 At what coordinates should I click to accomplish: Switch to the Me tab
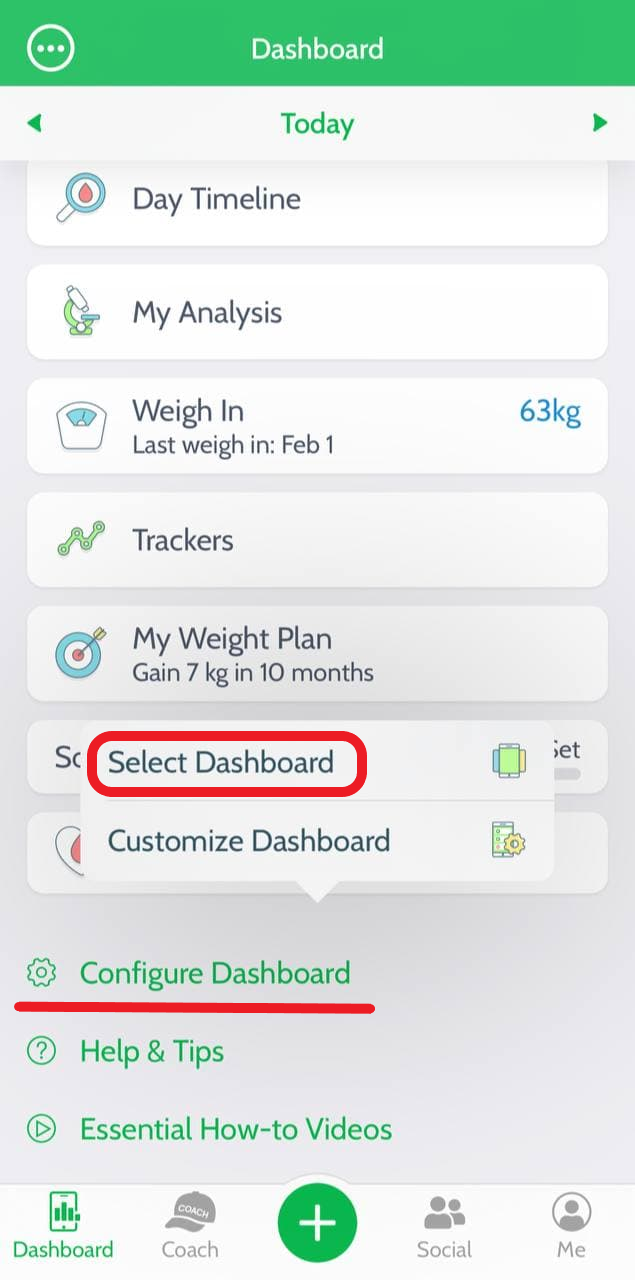point(571,1226)
